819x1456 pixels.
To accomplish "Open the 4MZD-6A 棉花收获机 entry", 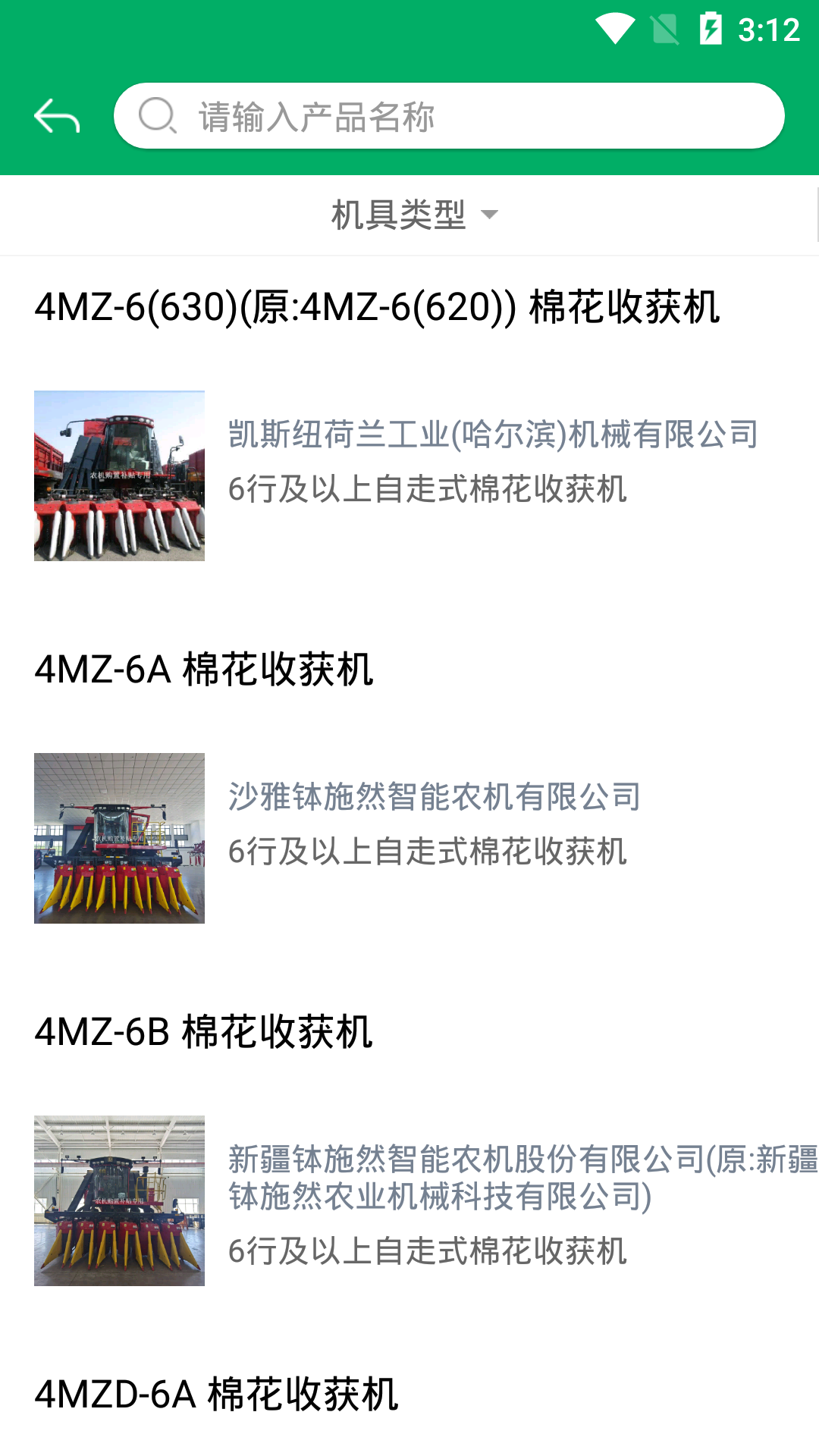I will click(x=216, y=1398).
